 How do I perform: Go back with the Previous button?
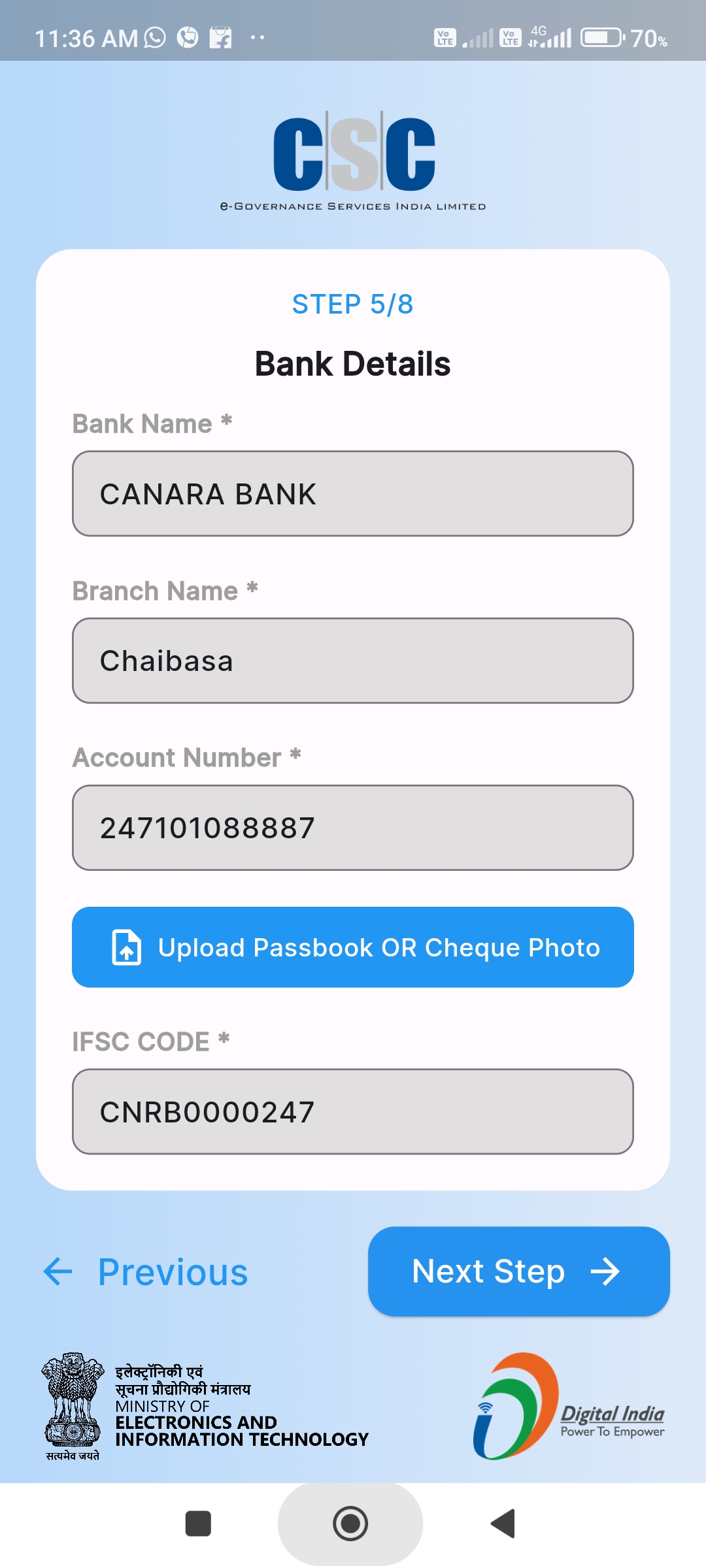pos(146,1272)
